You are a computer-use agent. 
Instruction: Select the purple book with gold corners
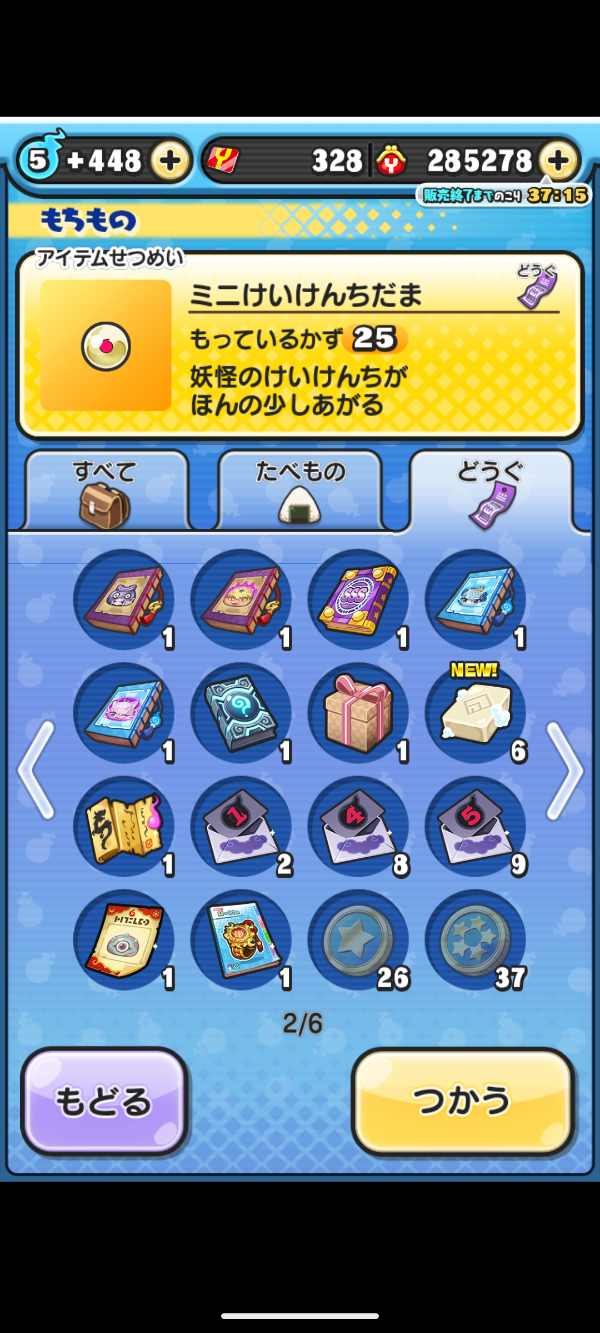coord(358,598)
